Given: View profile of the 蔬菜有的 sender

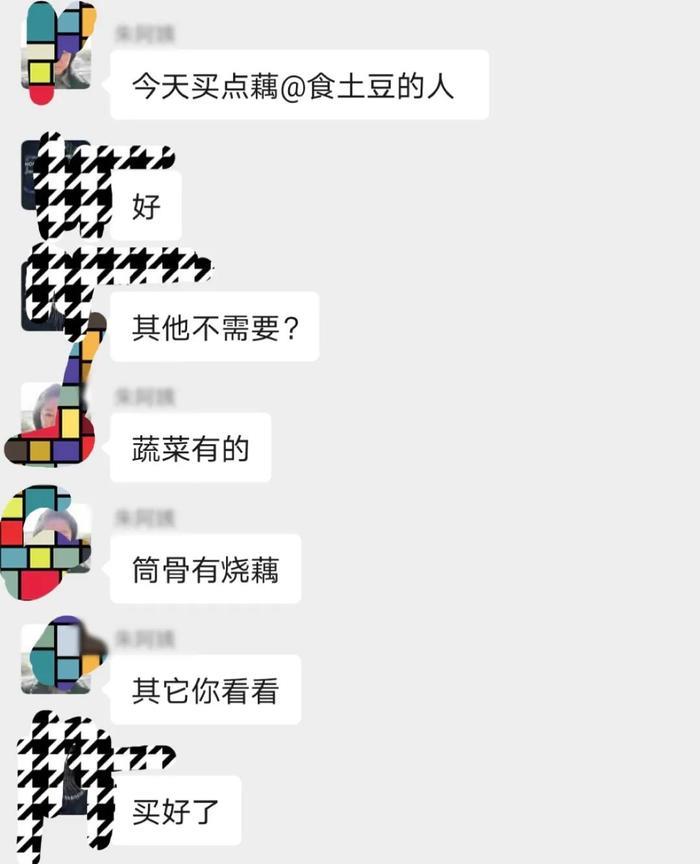Looking at the screenshot, I should point(54,423).
